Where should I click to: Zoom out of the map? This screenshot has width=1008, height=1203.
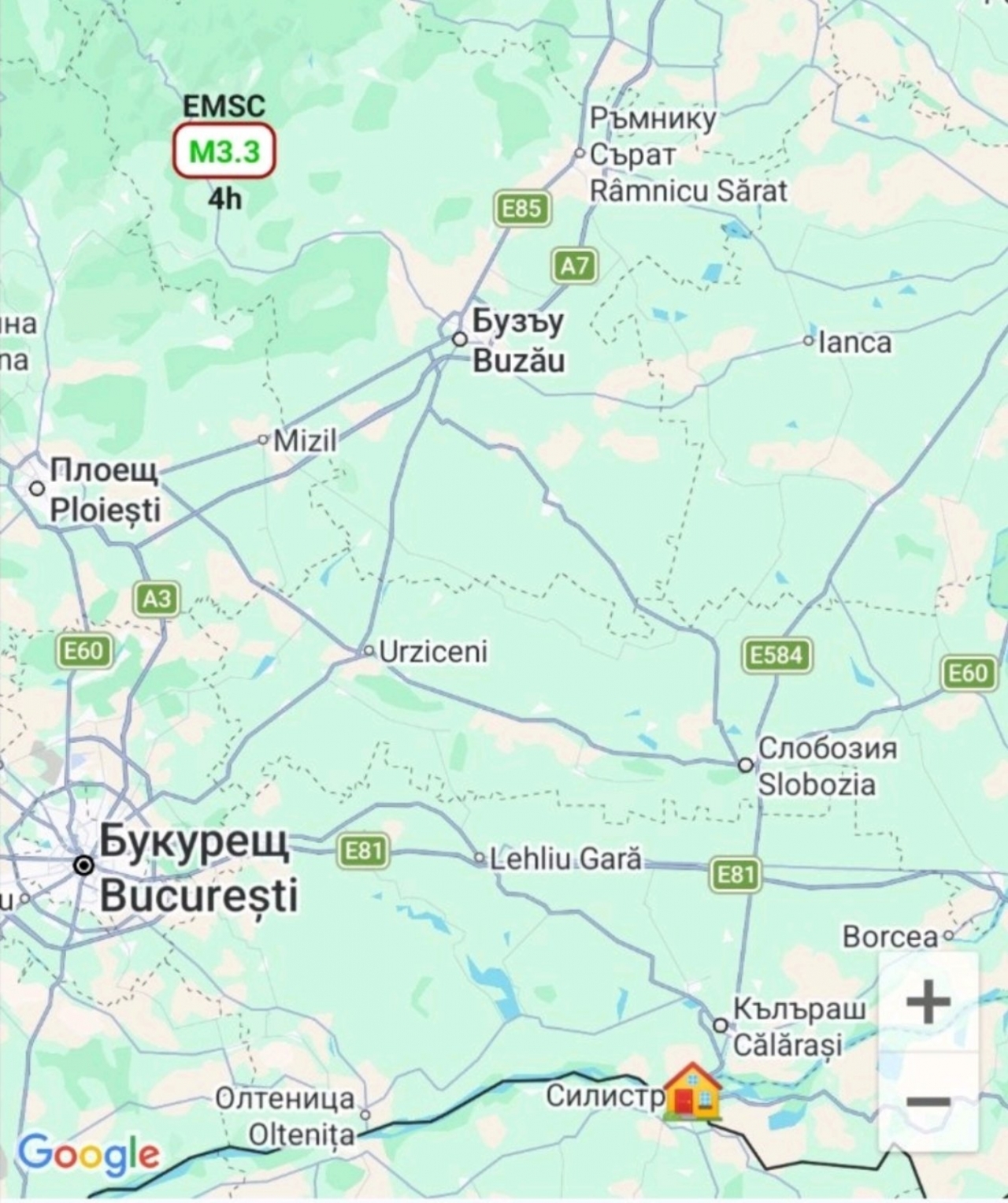coord(928,1101)
